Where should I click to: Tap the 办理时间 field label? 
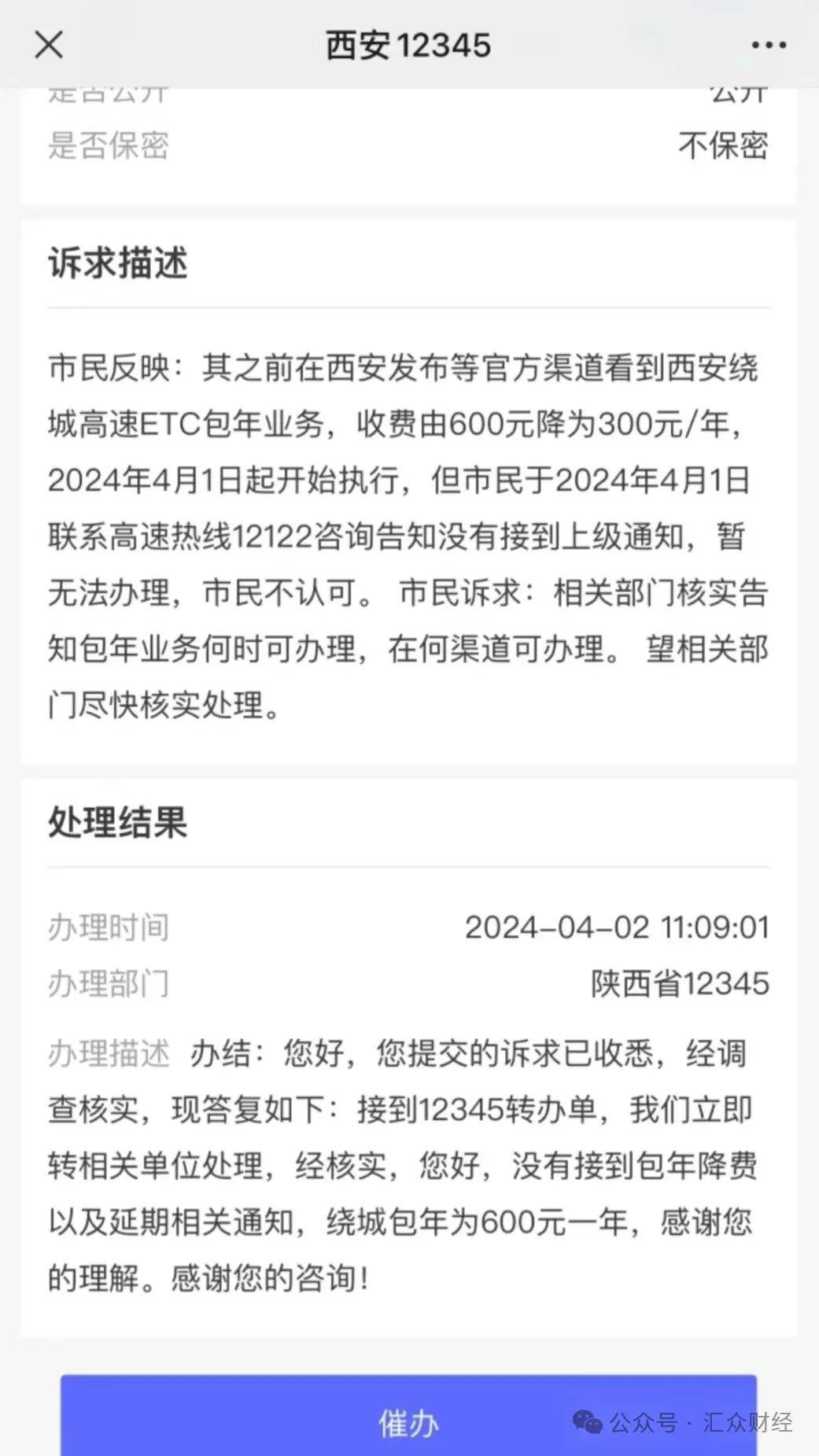[x=109, y=927]
